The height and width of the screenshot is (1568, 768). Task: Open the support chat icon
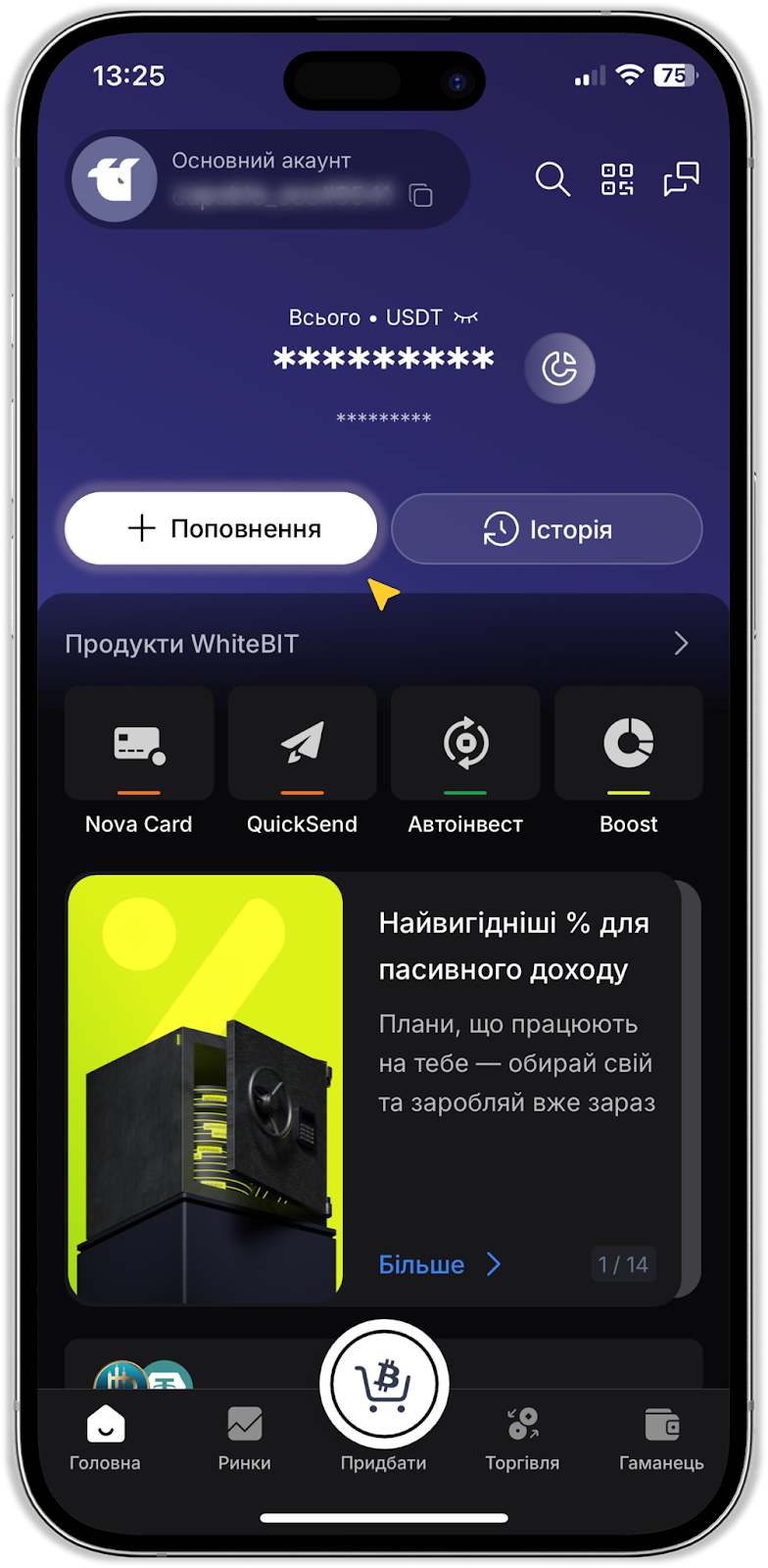tap(681, 179)
